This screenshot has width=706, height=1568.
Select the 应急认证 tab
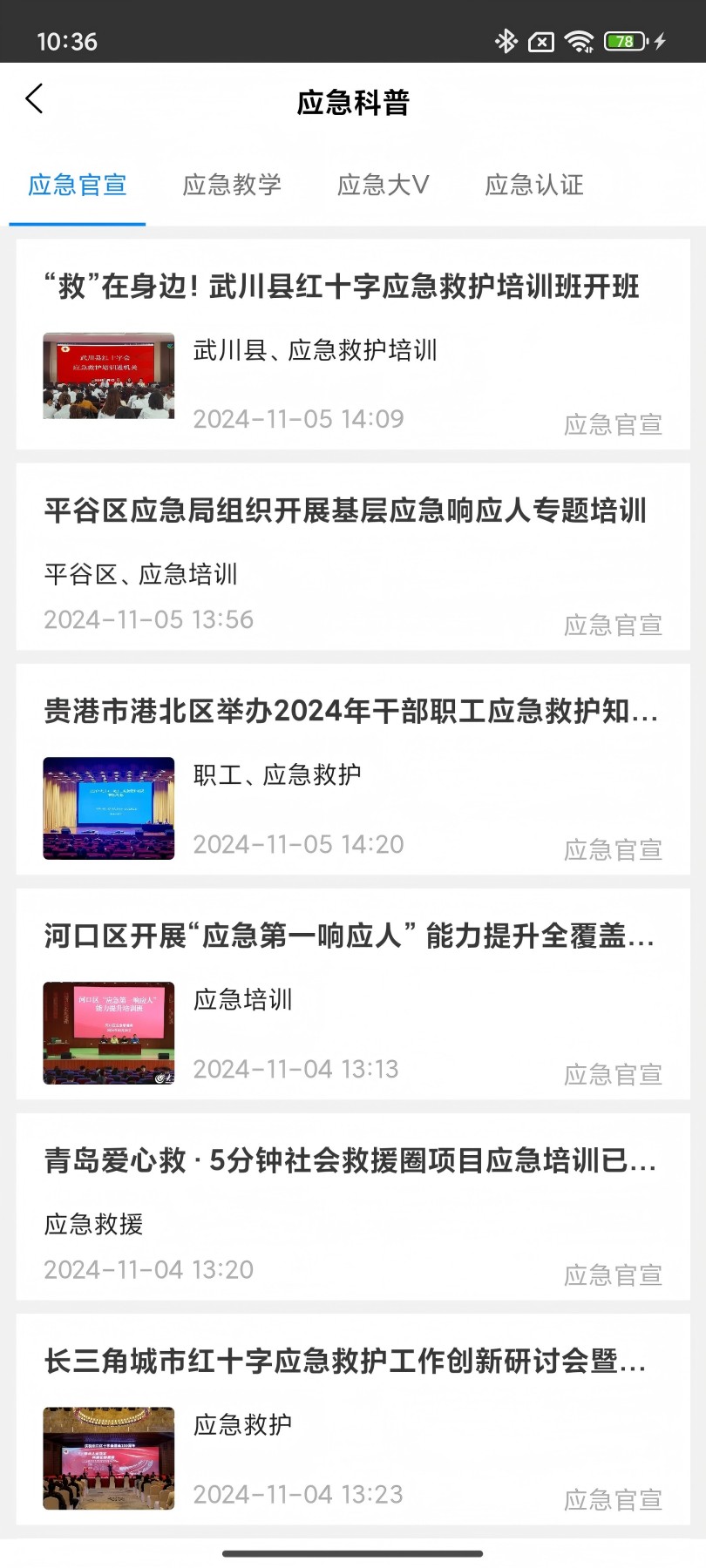pos(534,185)
